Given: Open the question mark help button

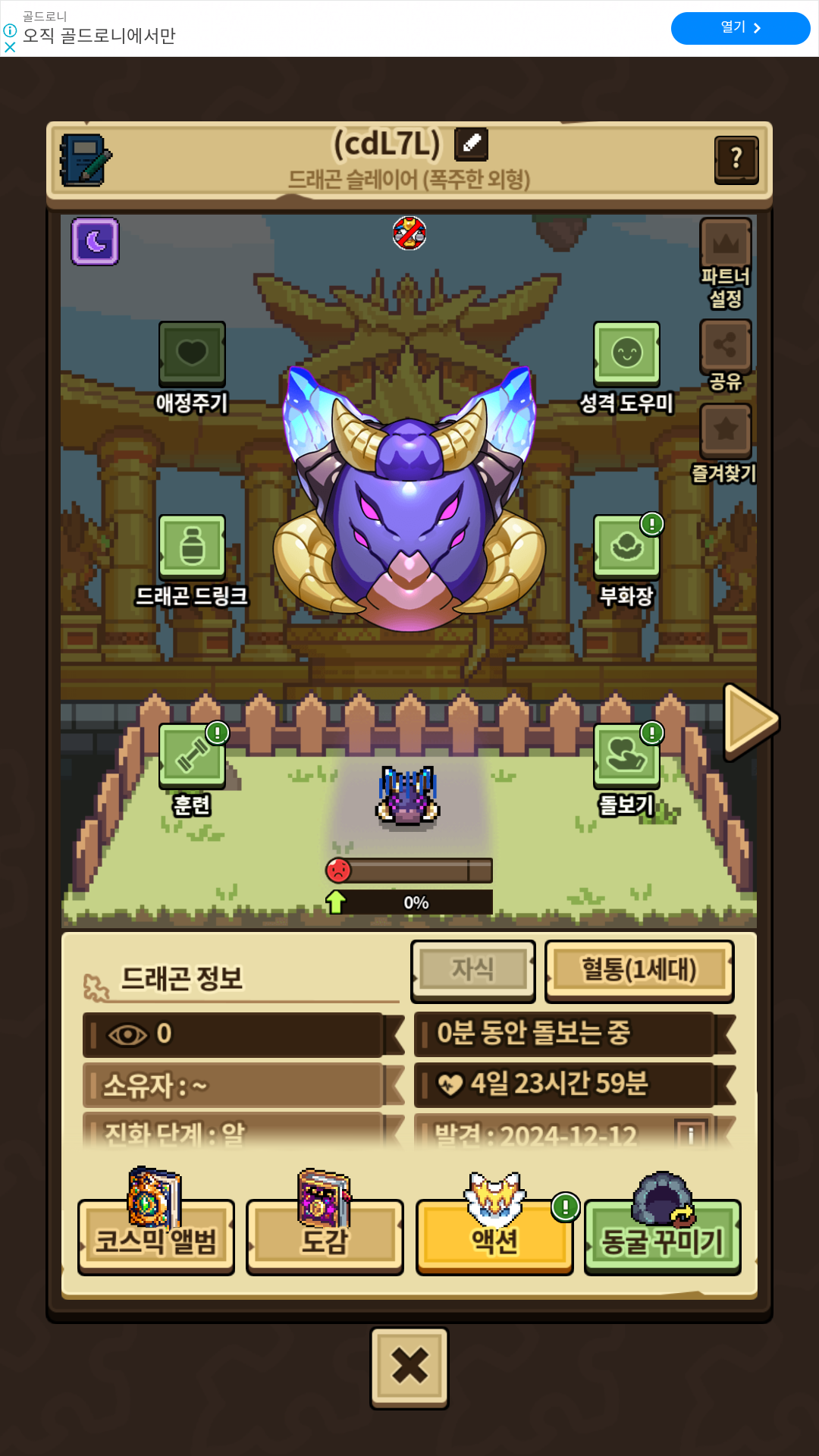Looking at the screenshot, I should click(x=736, y=159).
